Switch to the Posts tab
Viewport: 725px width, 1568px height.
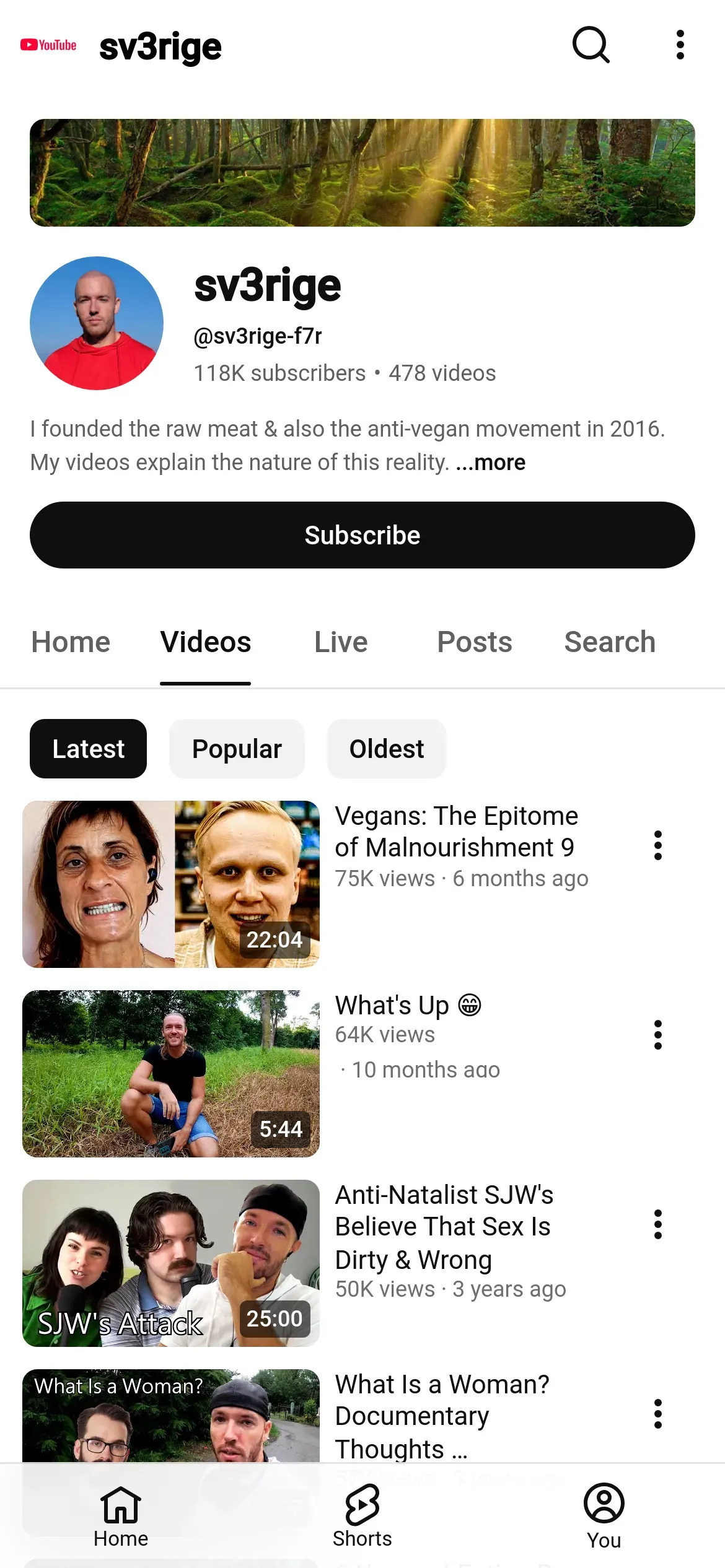tap(475, 642)
